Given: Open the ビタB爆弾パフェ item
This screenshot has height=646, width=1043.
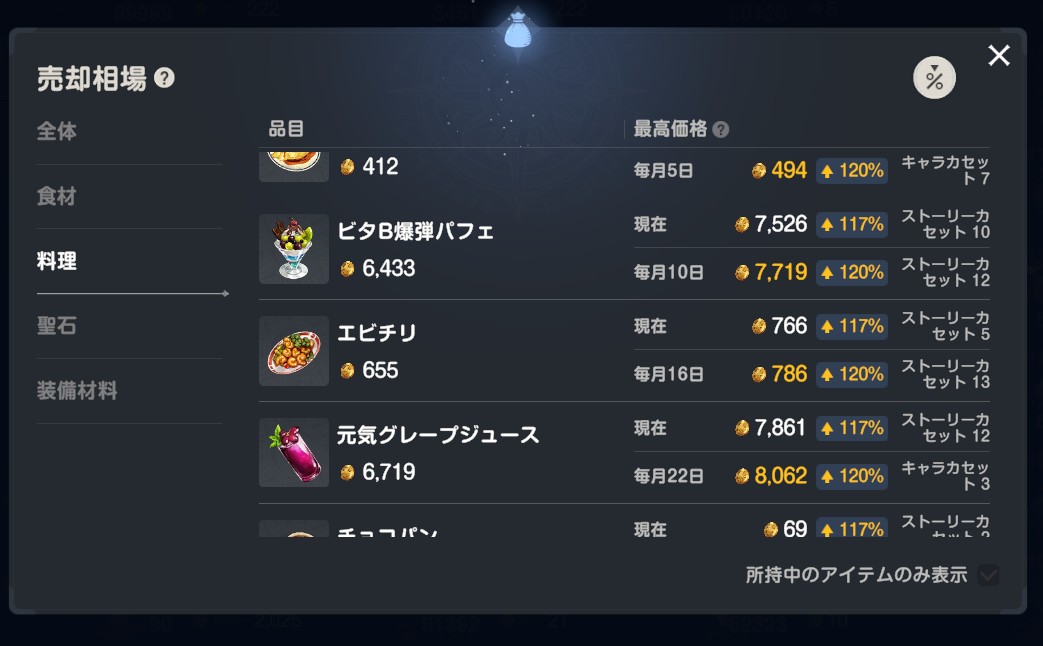Looking at the screenshot, I should tap(415, 231).
